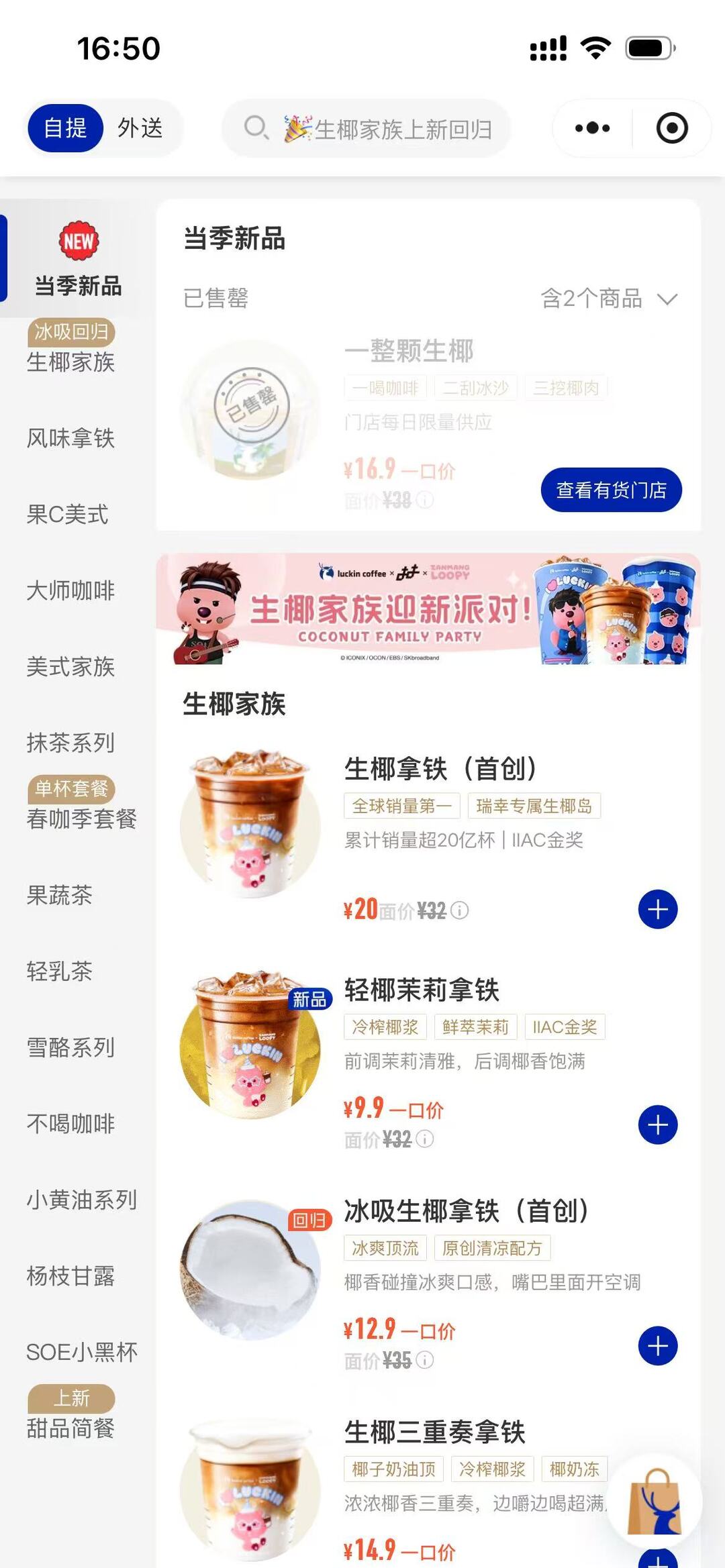
Task: Open the 生椰家族迎新派对 banner
Action: (428, 609)
